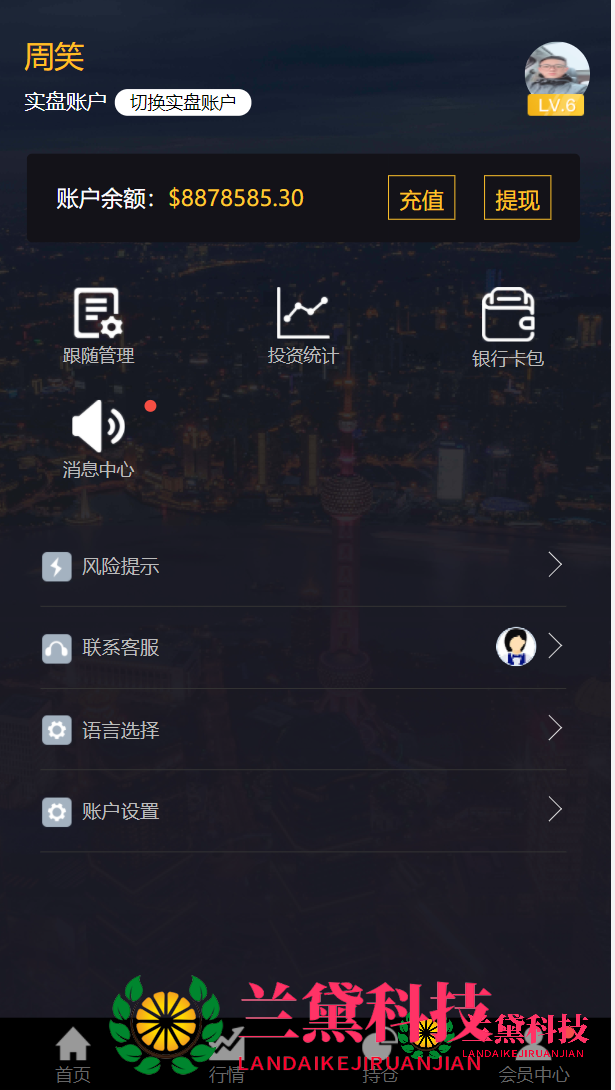Screen dimensions: 615x1090
Task: Switch to the 首页 home tab
Action: pos(73,1056)
